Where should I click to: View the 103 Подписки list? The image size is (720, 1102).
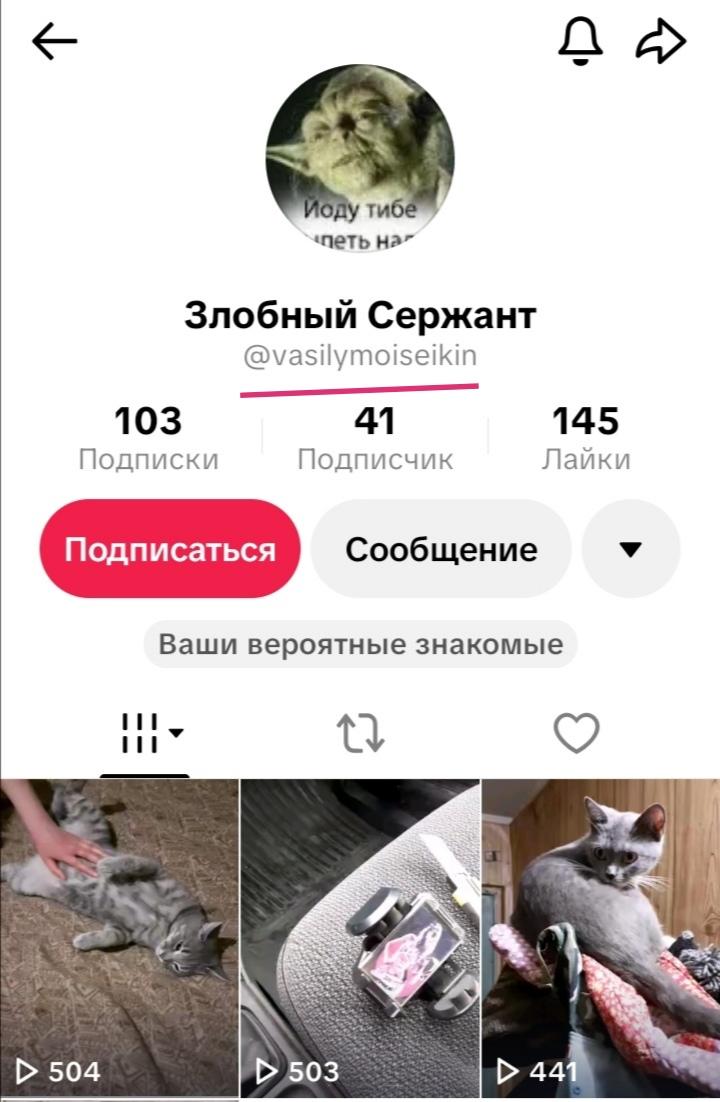[x=148, y=437]
